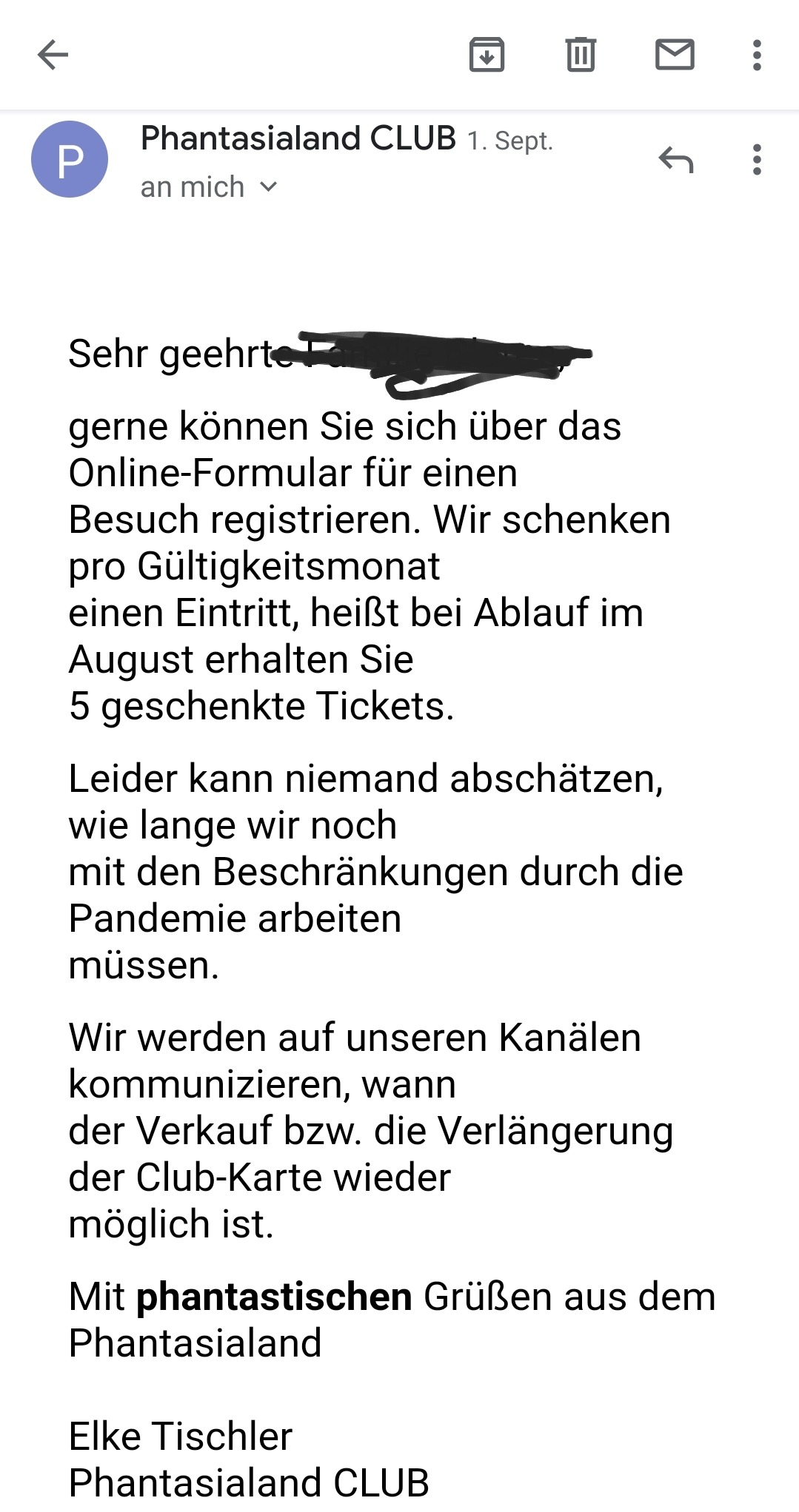
Task: Open the message options beside reply
Action: (x=757, y=159)
